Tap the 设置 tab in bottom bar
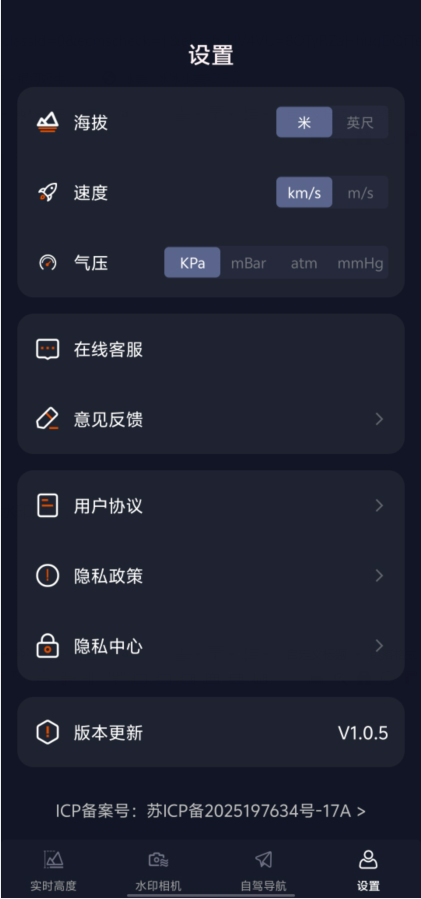The height and width of the screenshot is (899, 421). pos(368,871)
